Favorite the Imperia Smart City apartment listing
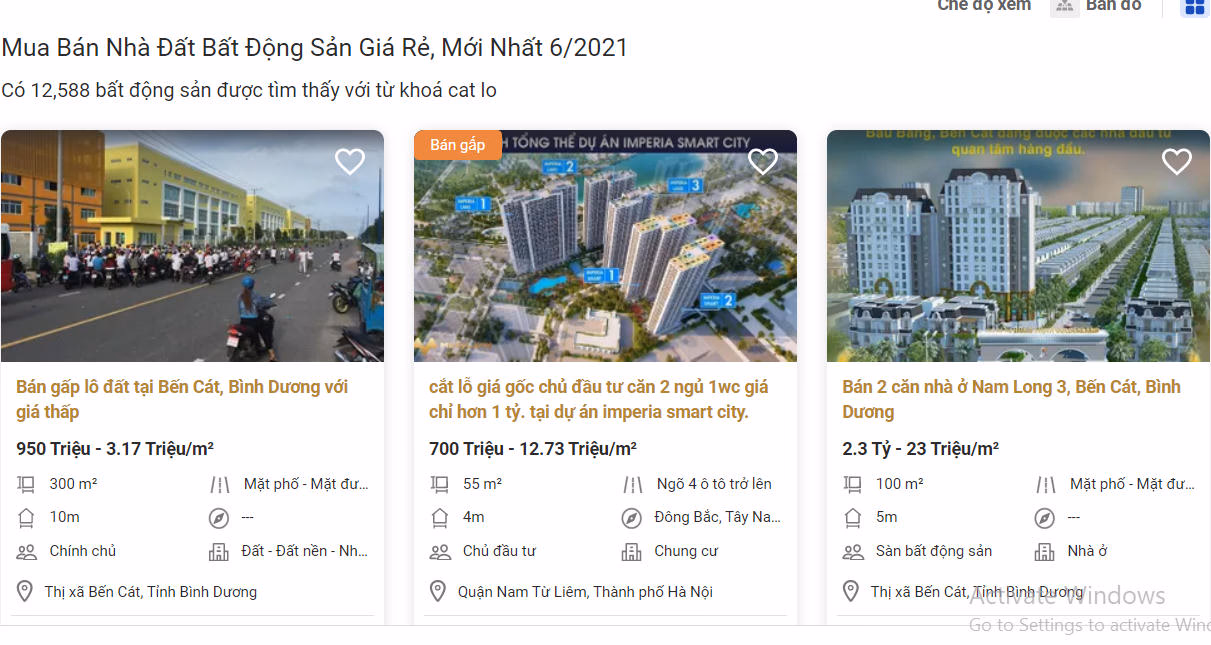The width and height of the screenshot is (1211, 645). coord(763,161)
